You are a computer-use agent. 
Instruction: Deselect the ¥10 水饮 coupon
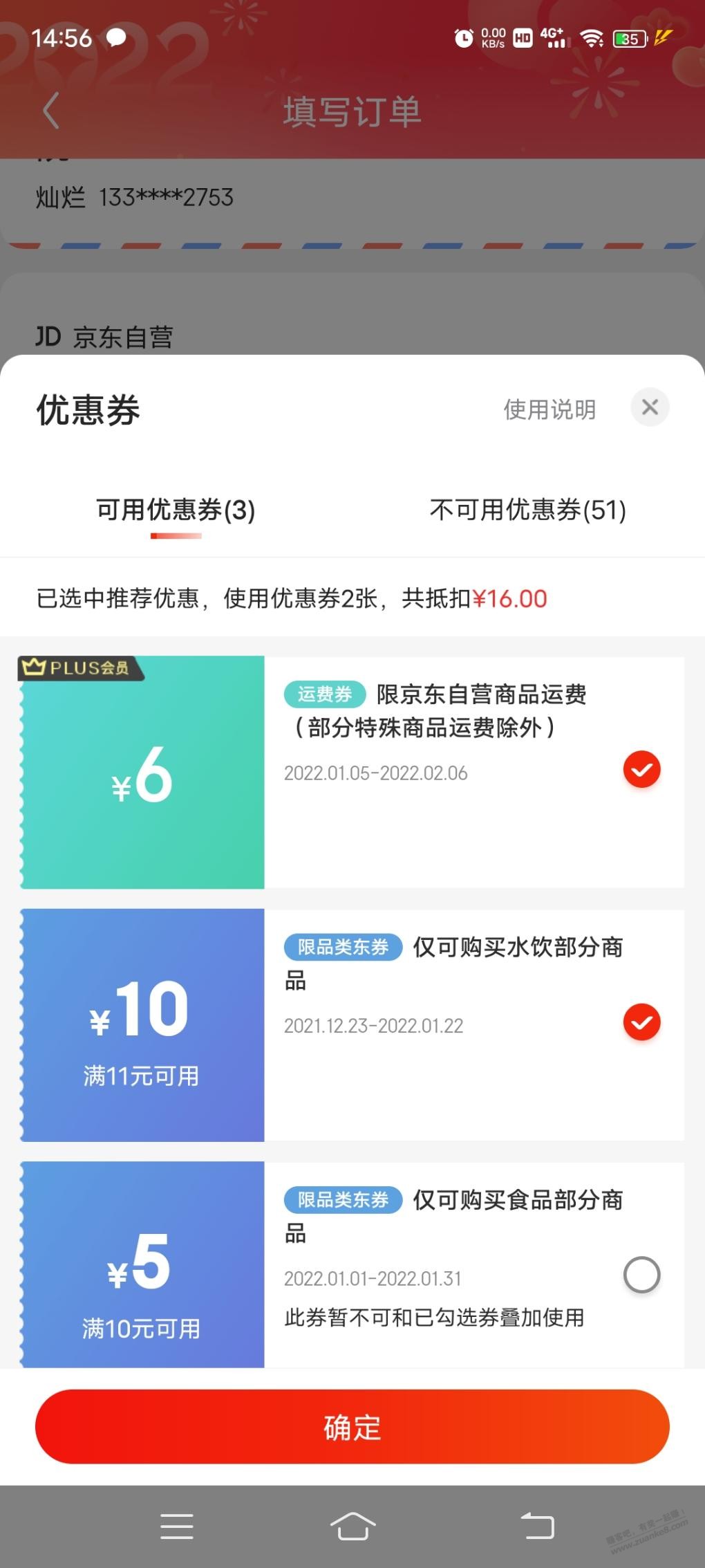pos(642,1022)
